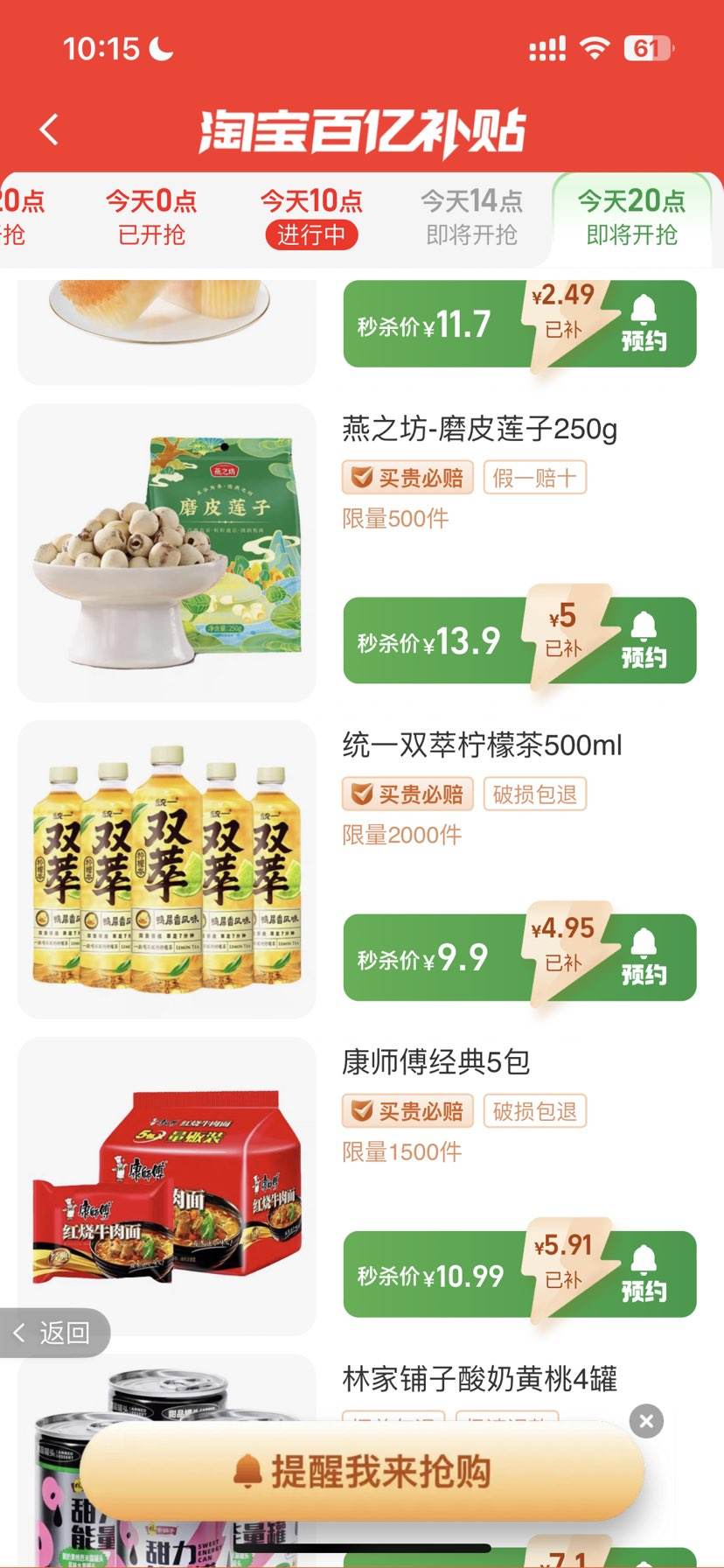
Task: Reserve the 秒杀价¥11.7 item
Action: pos(644,325)
